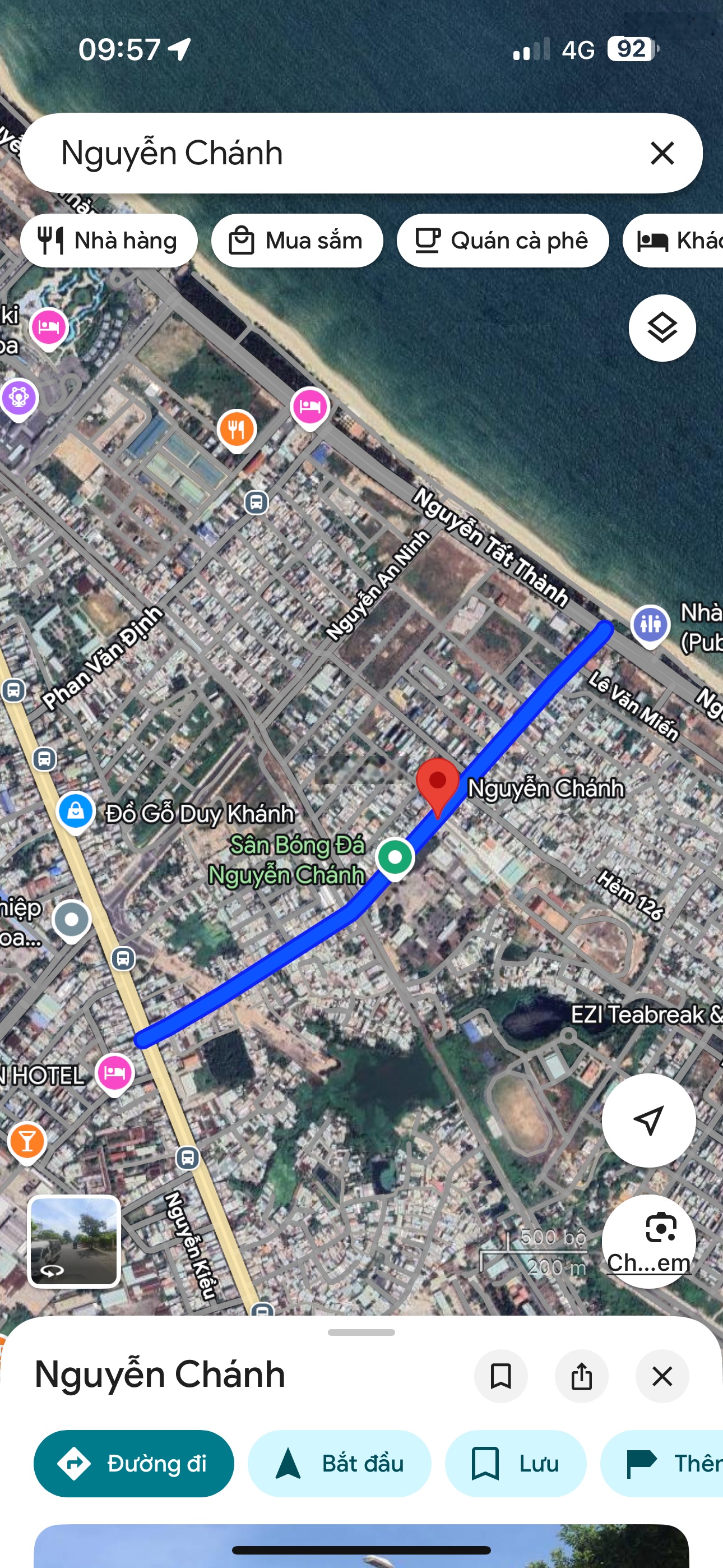Open the map layers button
The height and width of the screenshot is (1568, 723).
coord(661,328)
